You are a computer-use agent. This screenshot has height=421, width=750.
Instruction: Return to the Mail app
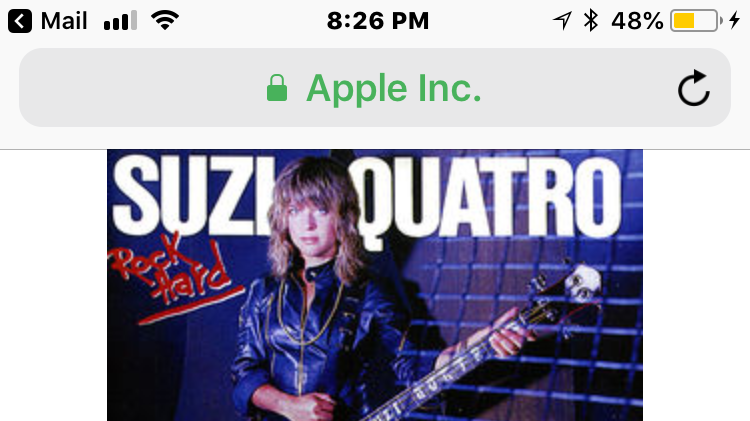[48, 20]
